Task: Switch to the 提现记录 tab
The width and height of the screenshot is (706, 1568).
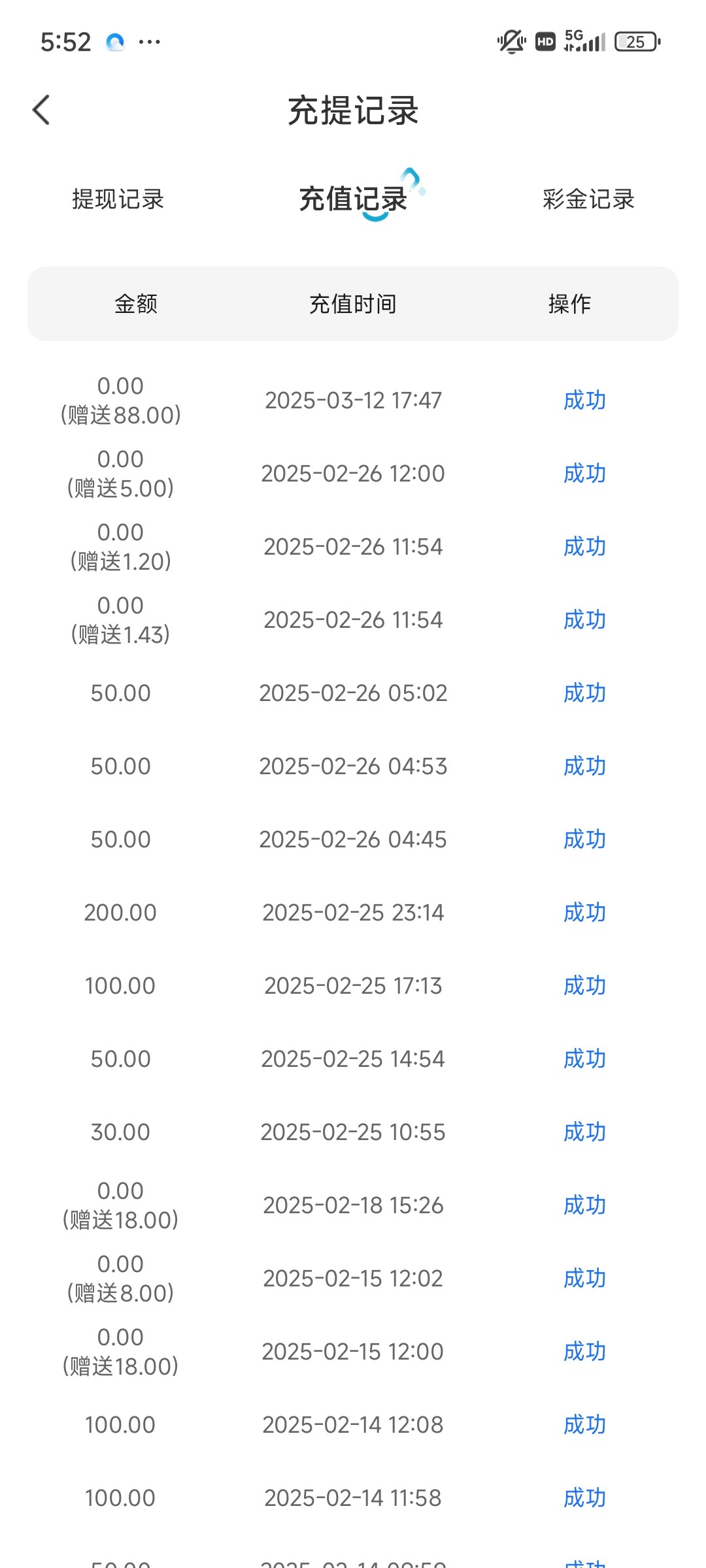Action: click(x=118, y=199)
